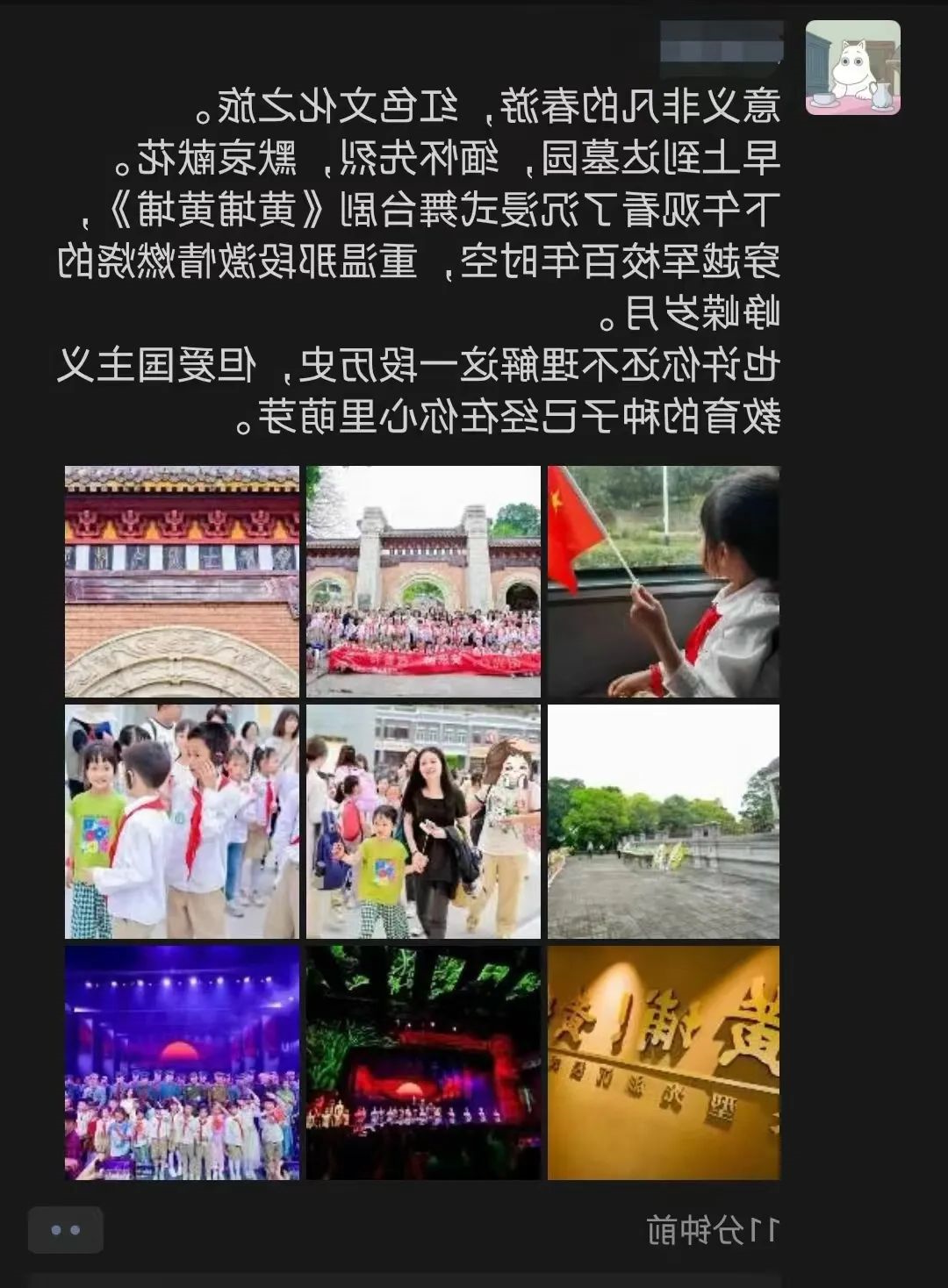The height and width of the screenshot is (1288, 948).
Task: Open the dark theater with red stage photo
Action: [423, 1062]
